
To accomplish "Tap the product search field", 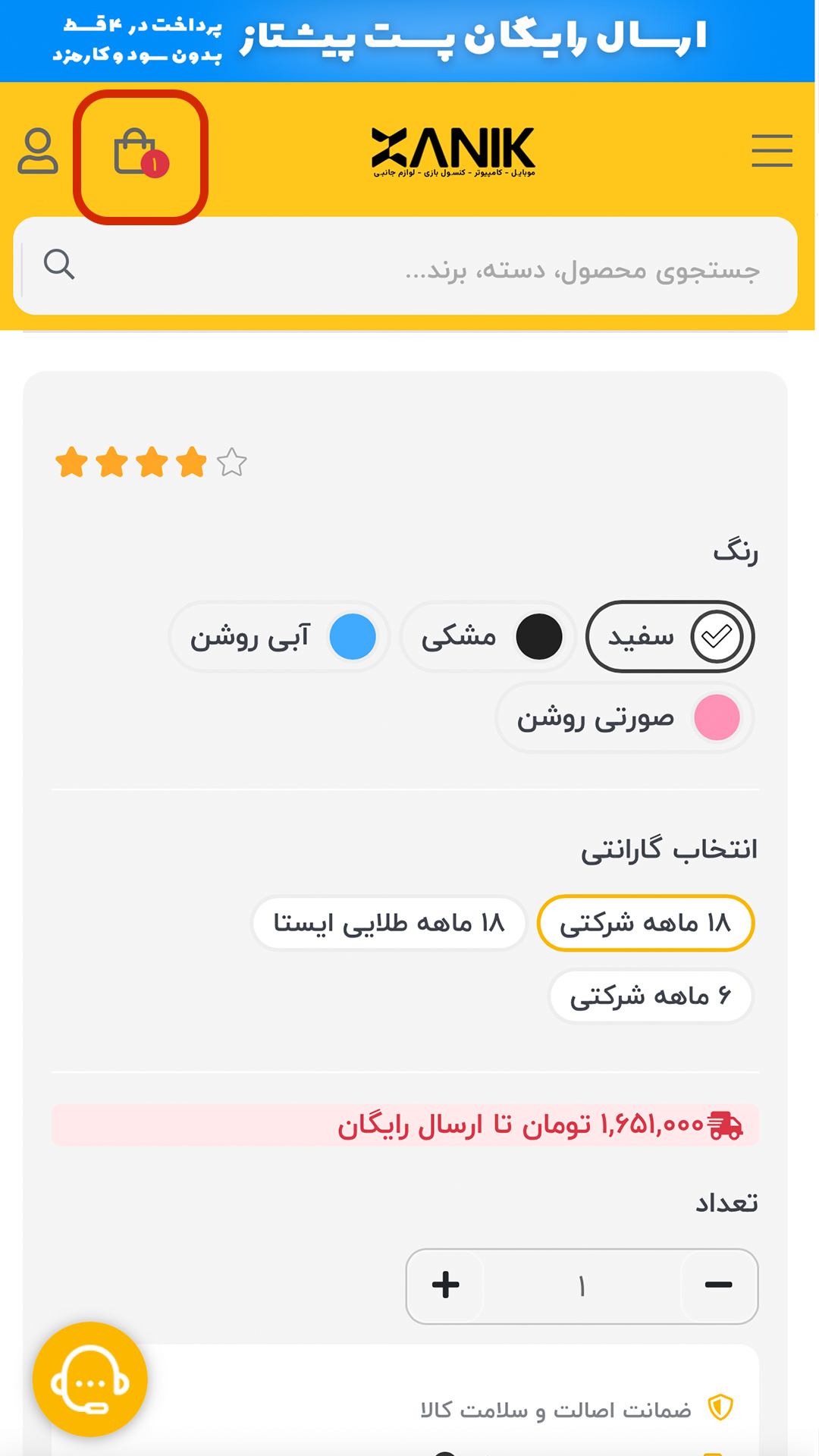I will pos(425,267).
